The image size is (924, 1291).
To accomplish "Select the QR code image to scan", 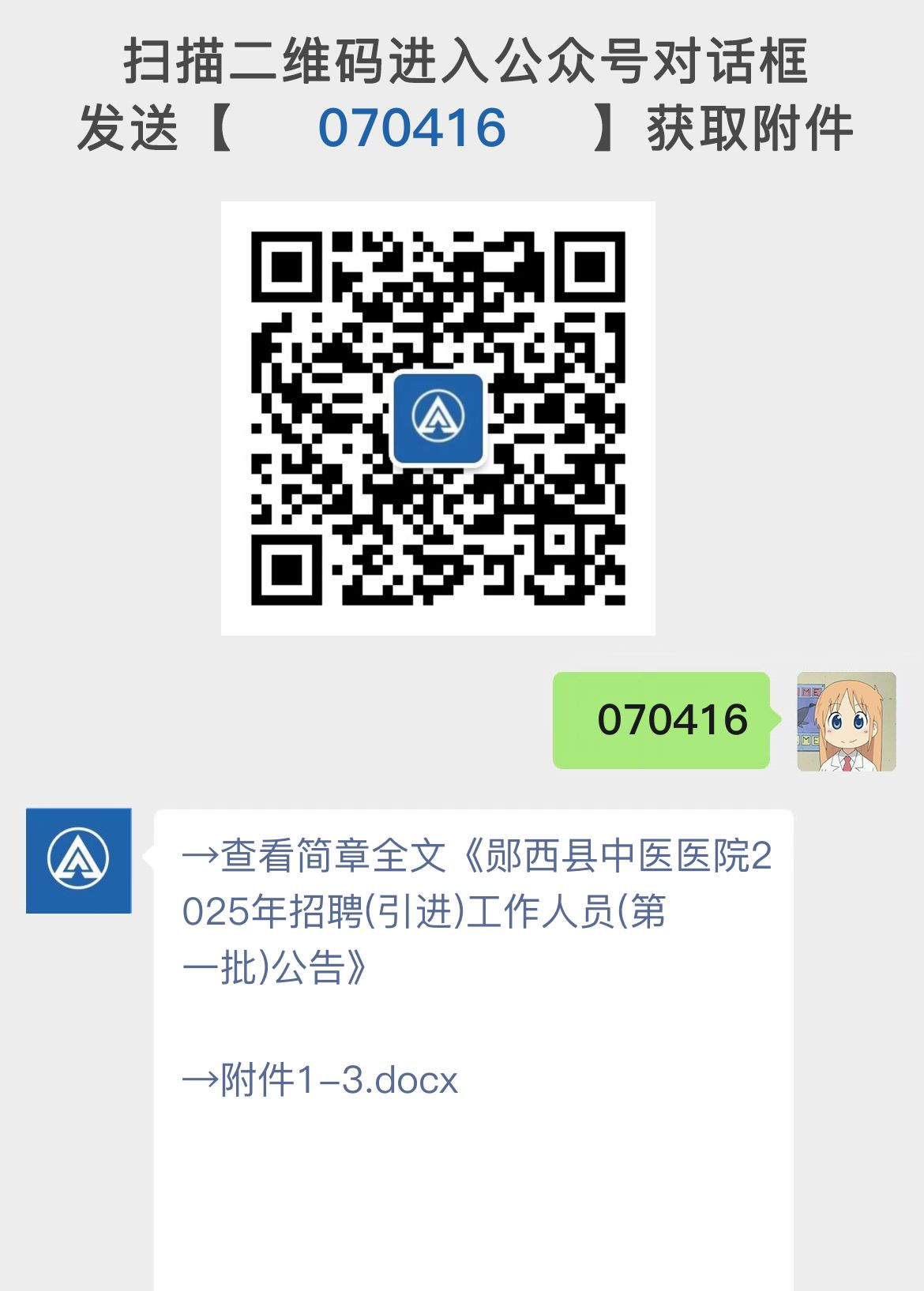I will (440, 417).
